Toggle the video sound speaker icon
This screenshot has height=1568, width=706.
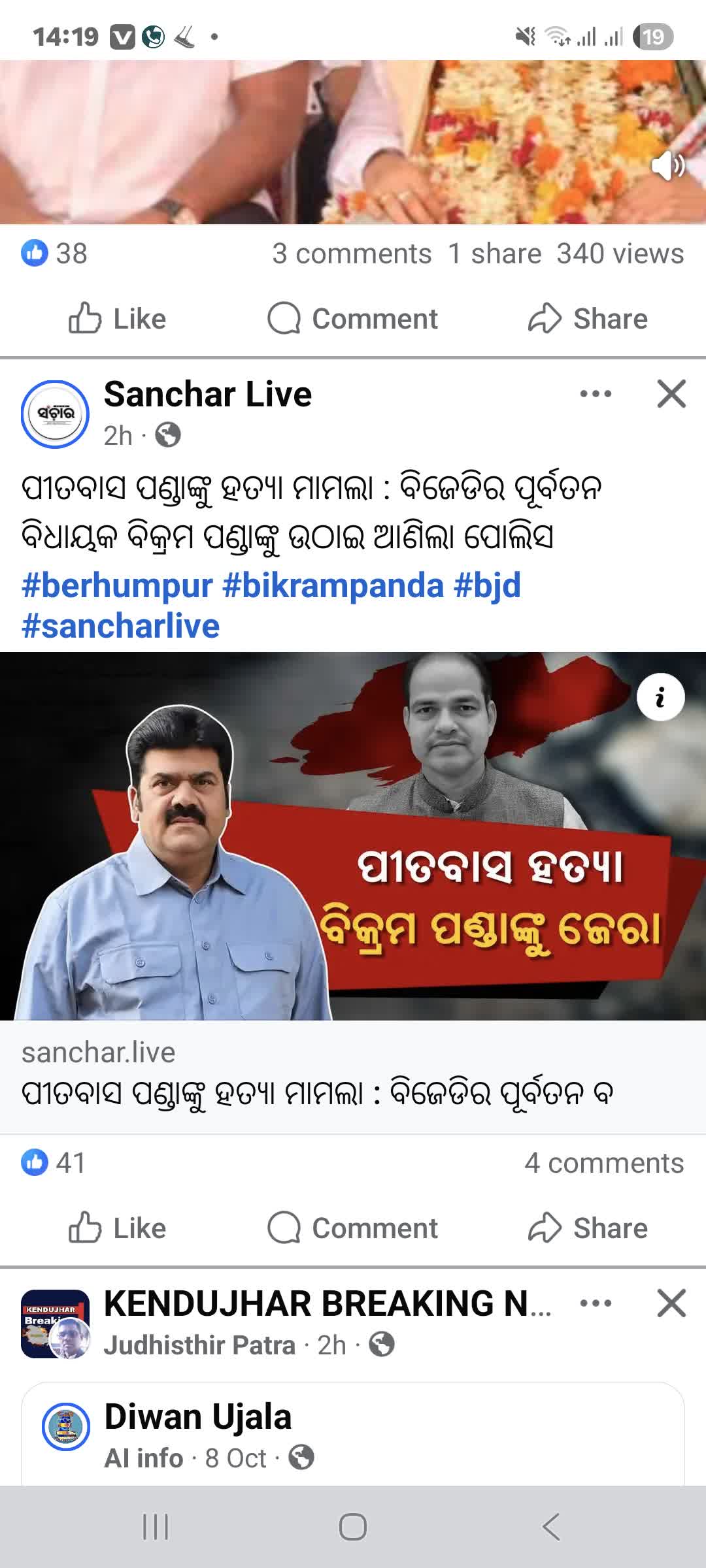pos(667,166)
